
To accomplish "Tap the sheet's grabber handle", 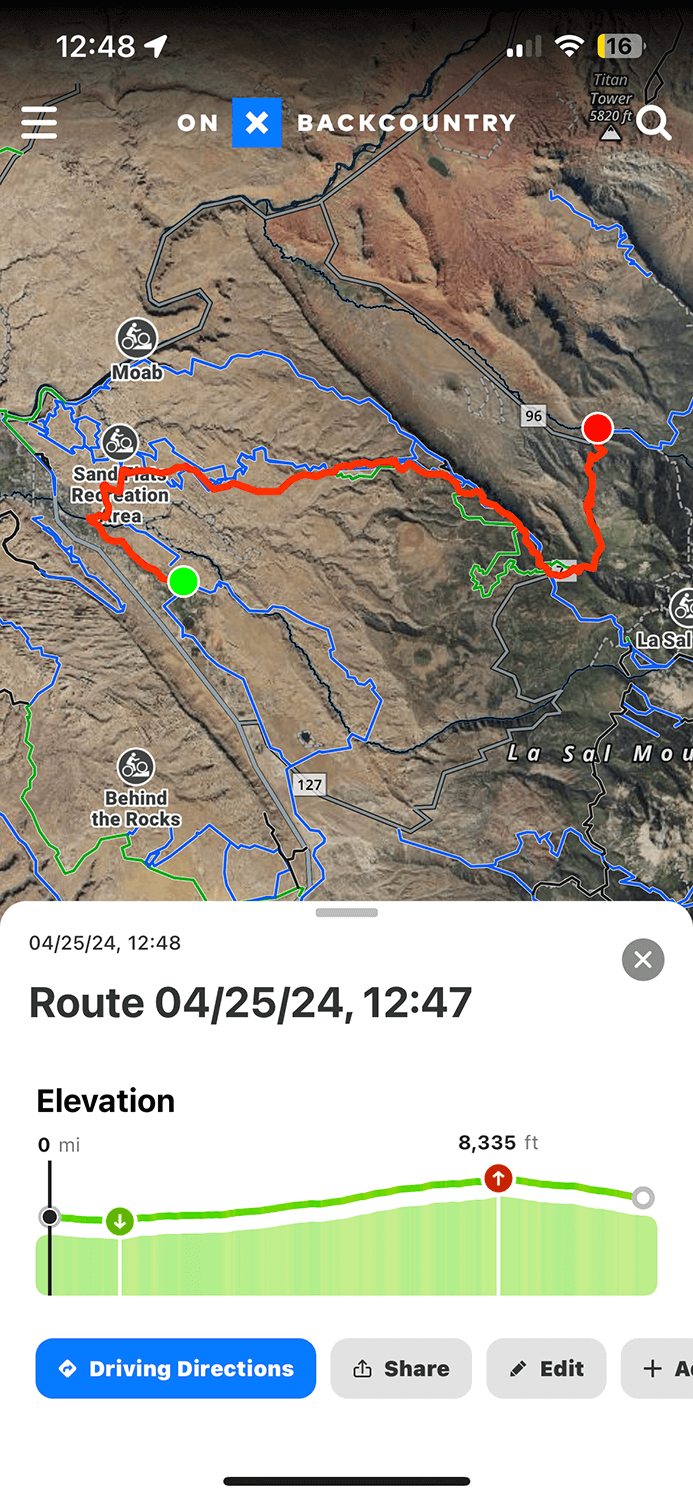I will [x=346, y=912].
